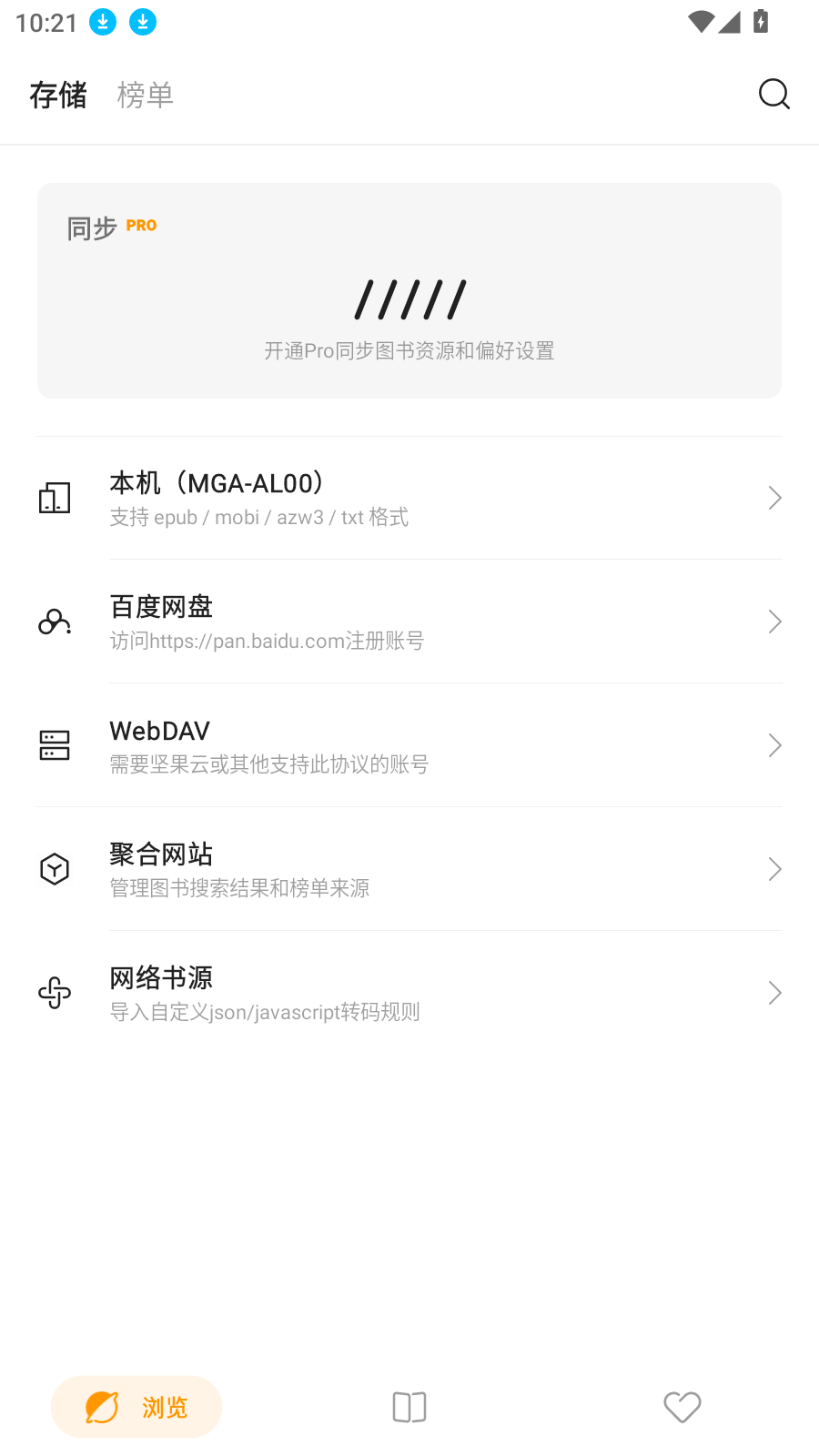Image resolution: width=819 pixels, height=1456 pixels.
Task: Click the 网络书源 puzzle icon
Action: [55, 993]
